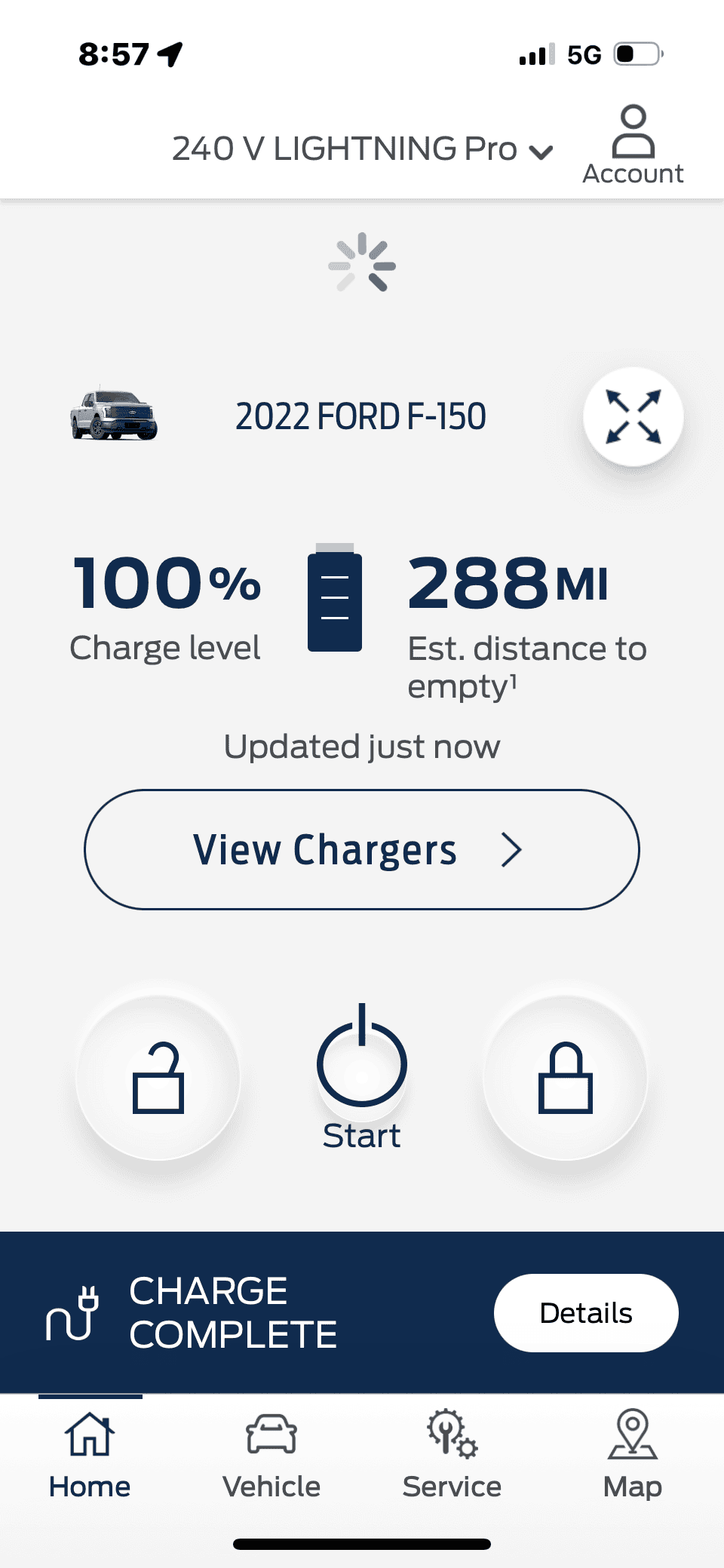
Task: Open the vehicle selector dropdown
Action: pyautogui.click(x=362, y=149)
